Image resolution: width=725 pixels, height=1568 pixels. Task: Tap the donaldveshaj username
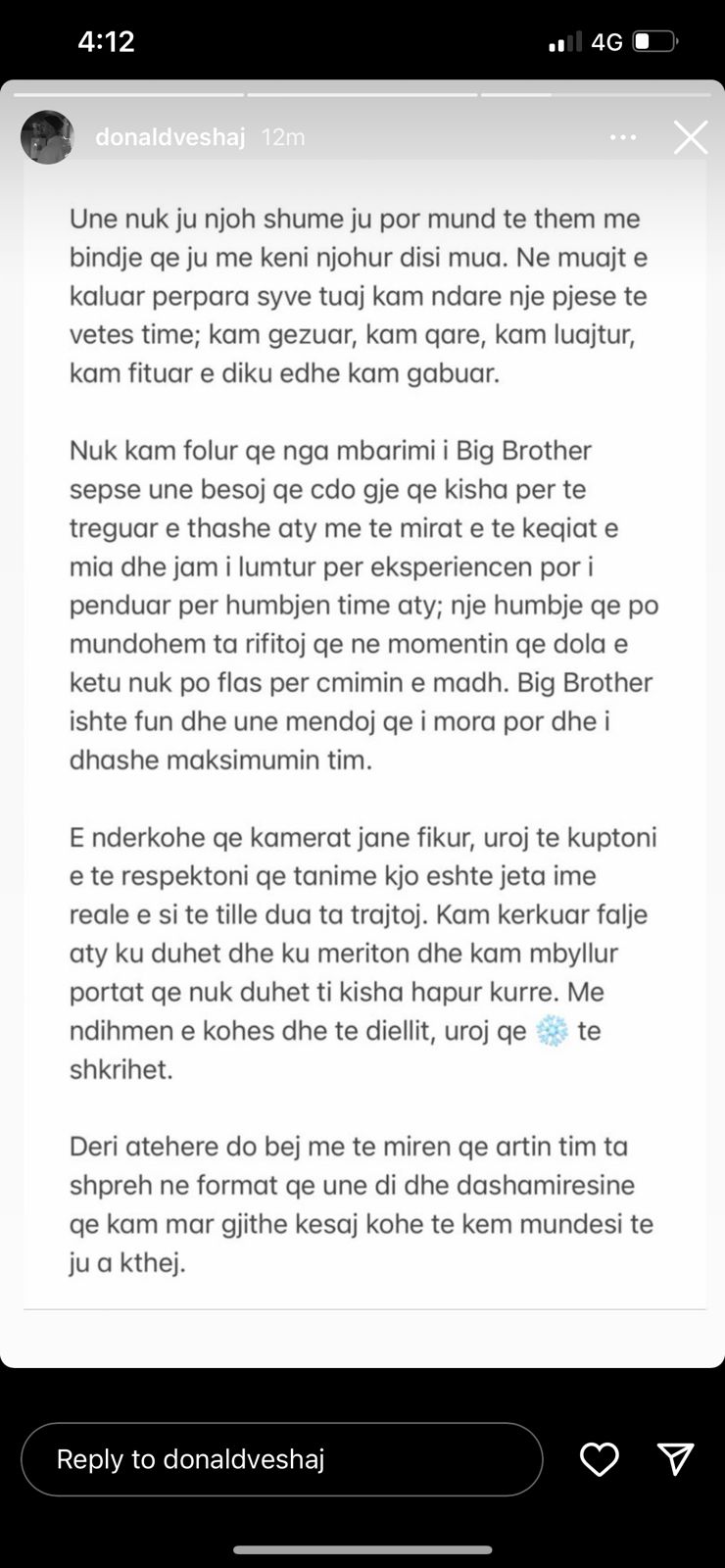coord(170,137)
